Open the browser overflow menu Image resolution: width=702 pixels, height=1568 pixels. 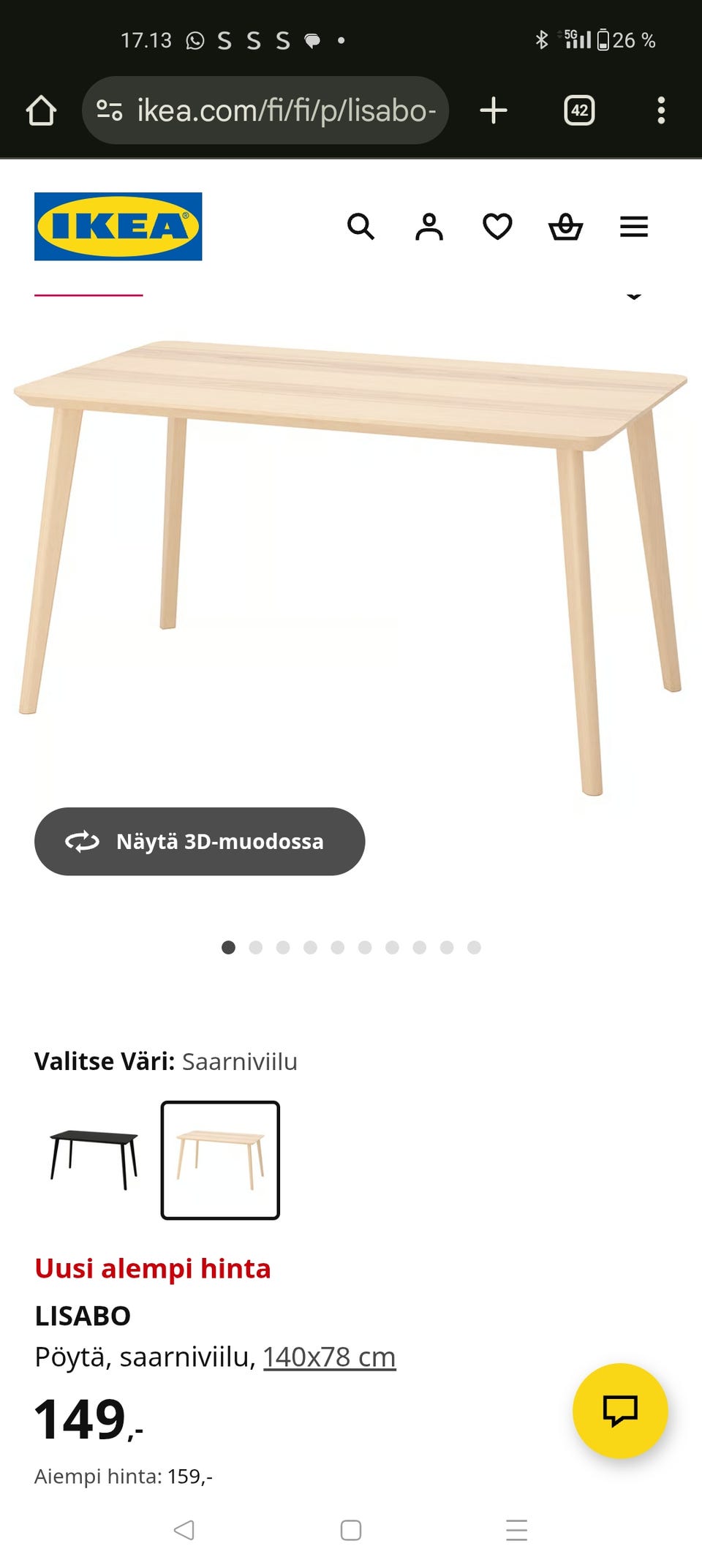tap(662, 110)
